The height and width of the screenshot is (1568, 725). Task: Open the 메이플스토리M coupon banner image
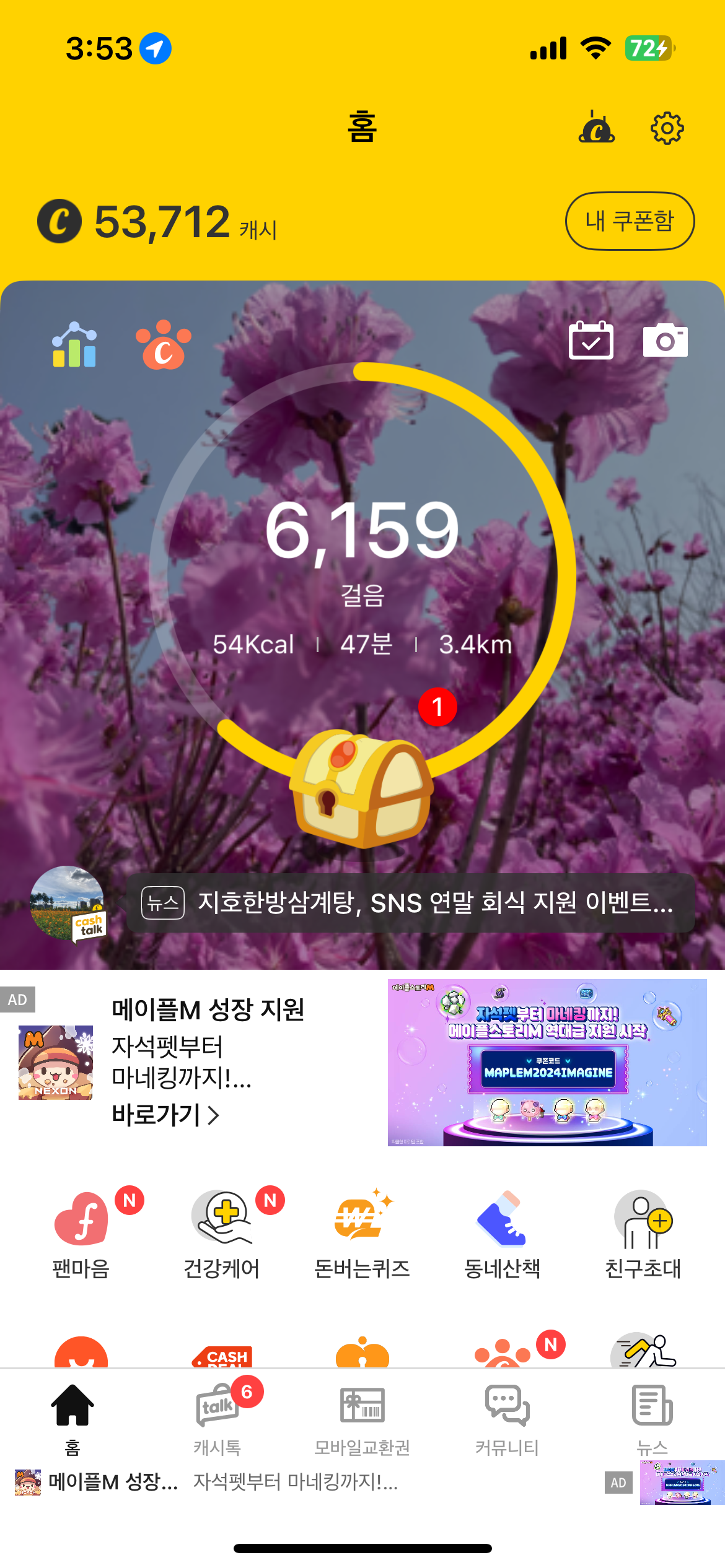[547, 1063]
